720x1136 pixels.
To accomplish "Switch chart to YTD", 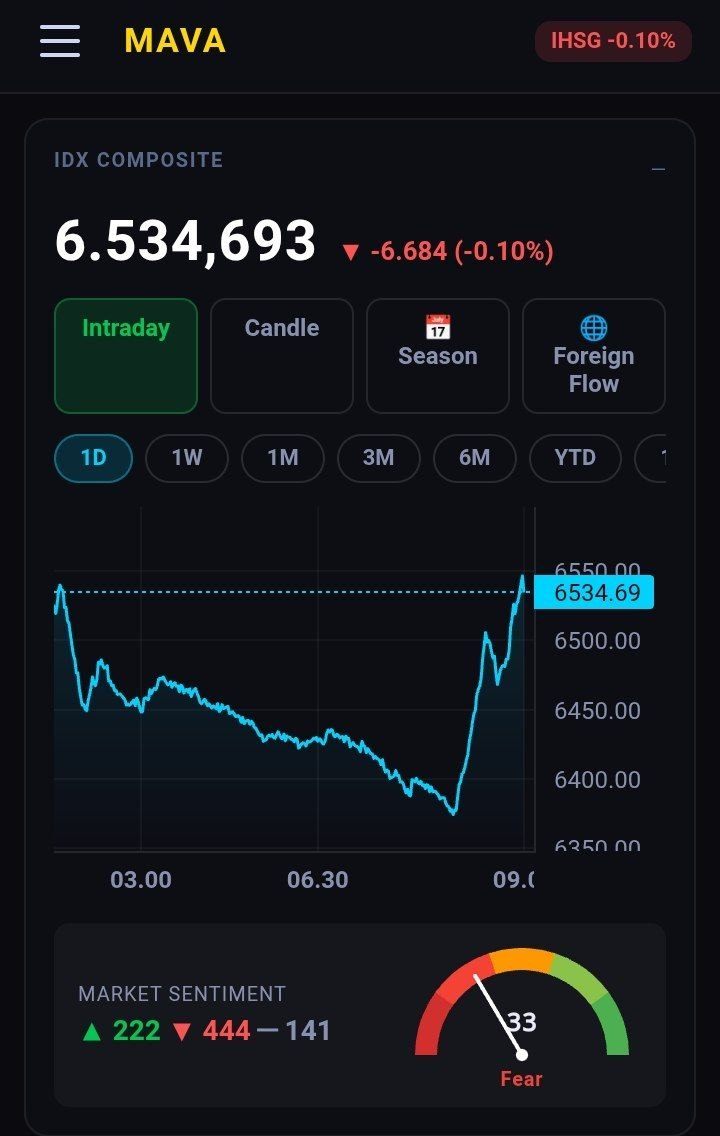I will [575, 458].
